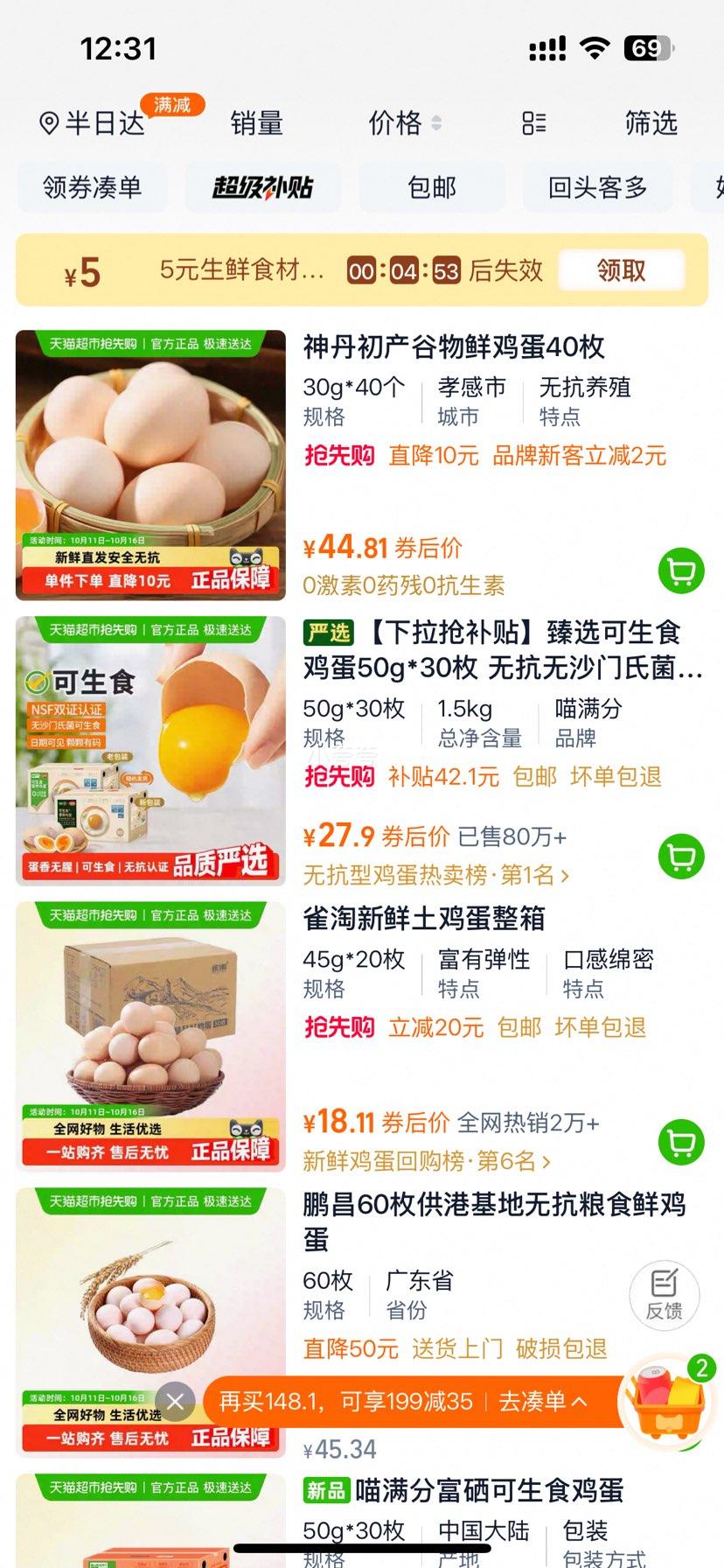The image size is (724, 1568).
Task: Add 神丹 eggs to the cart
Action: pyautogui.click(x=681, y=570)
